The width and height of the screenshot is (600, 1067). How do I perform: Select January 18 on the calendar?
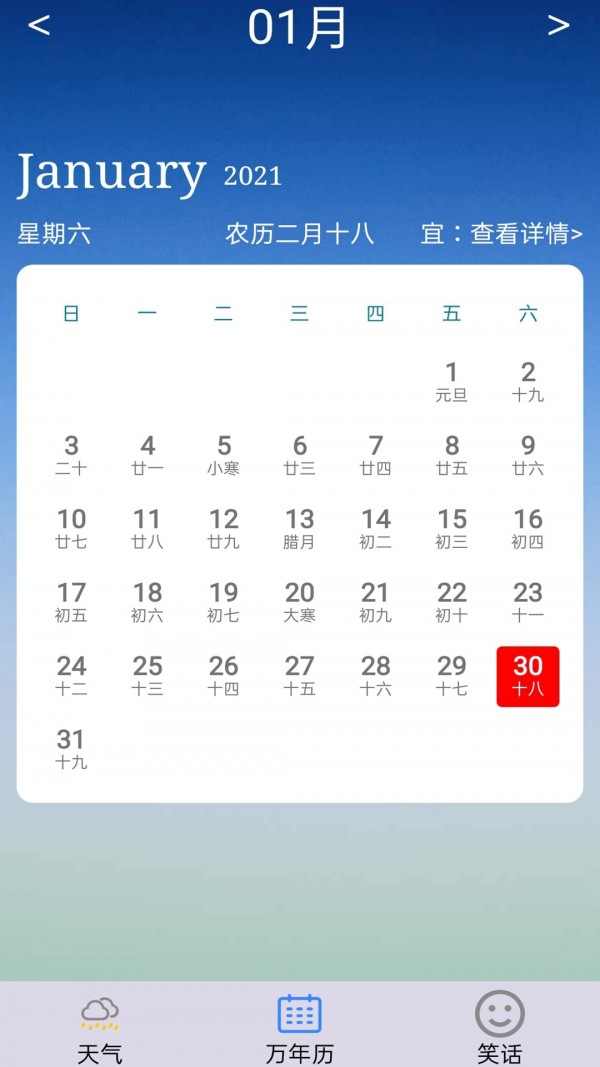[x=147, y=601]
